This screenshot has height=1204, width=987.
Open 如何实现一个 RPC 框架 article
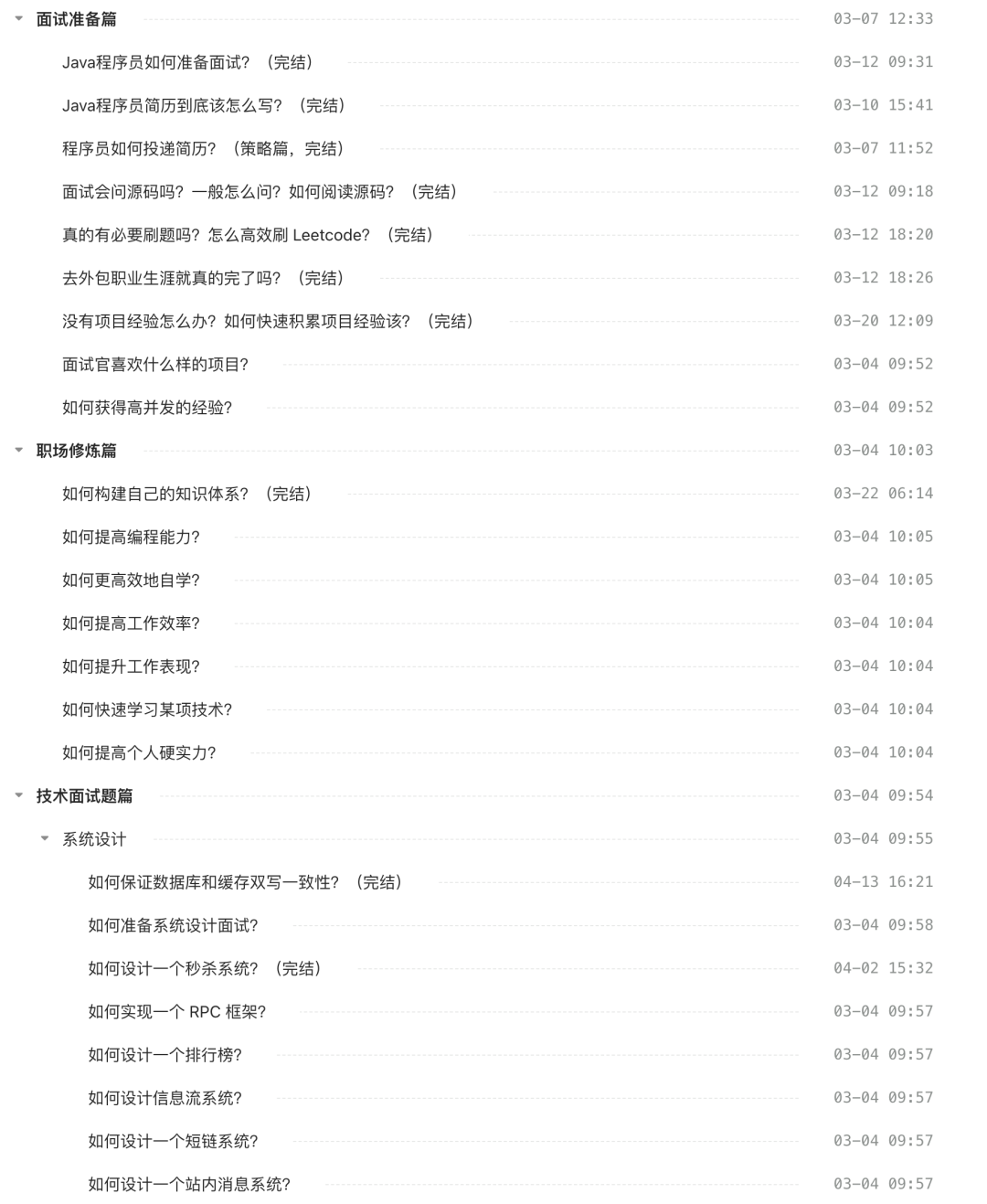(176, 1012)
